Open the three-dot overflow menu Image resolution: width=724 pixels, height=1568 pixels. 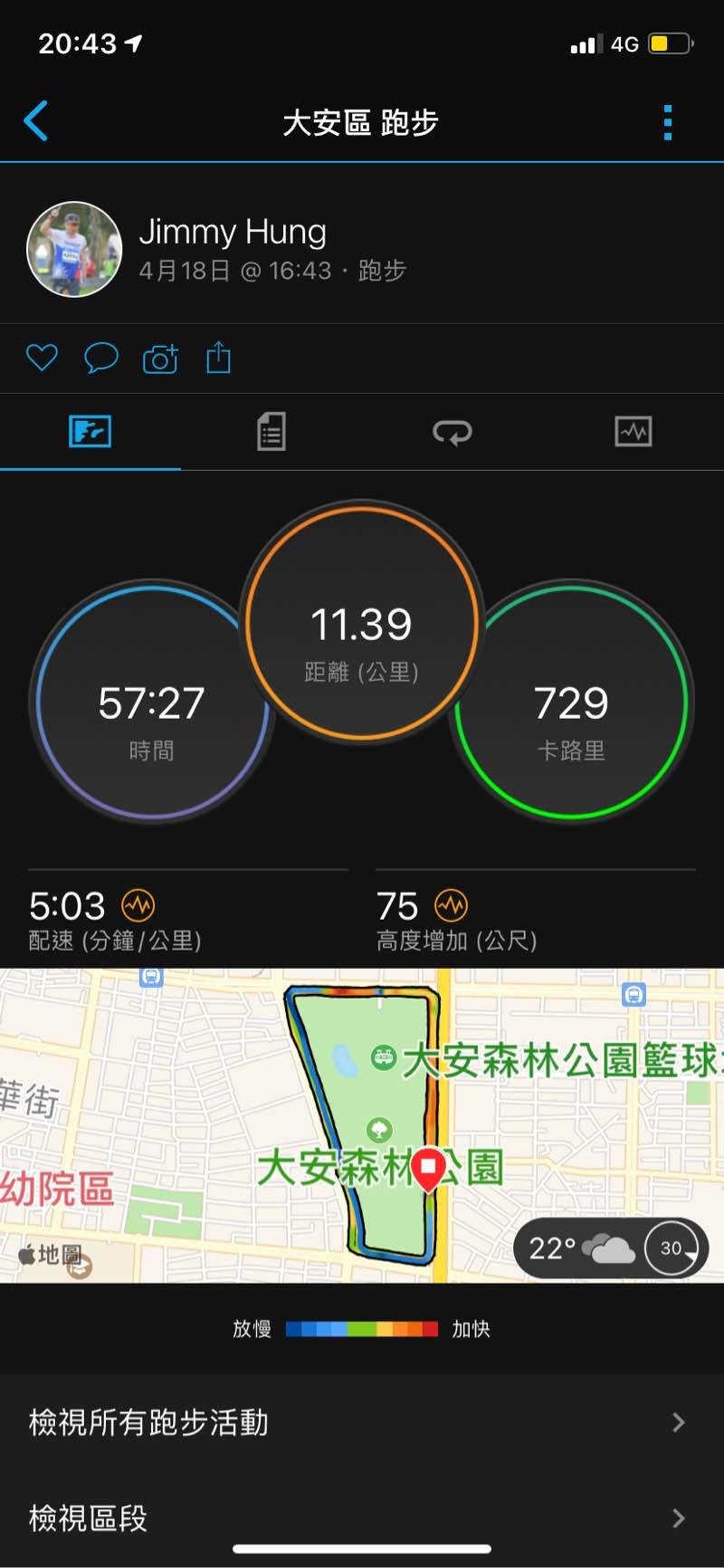[668, 122]
